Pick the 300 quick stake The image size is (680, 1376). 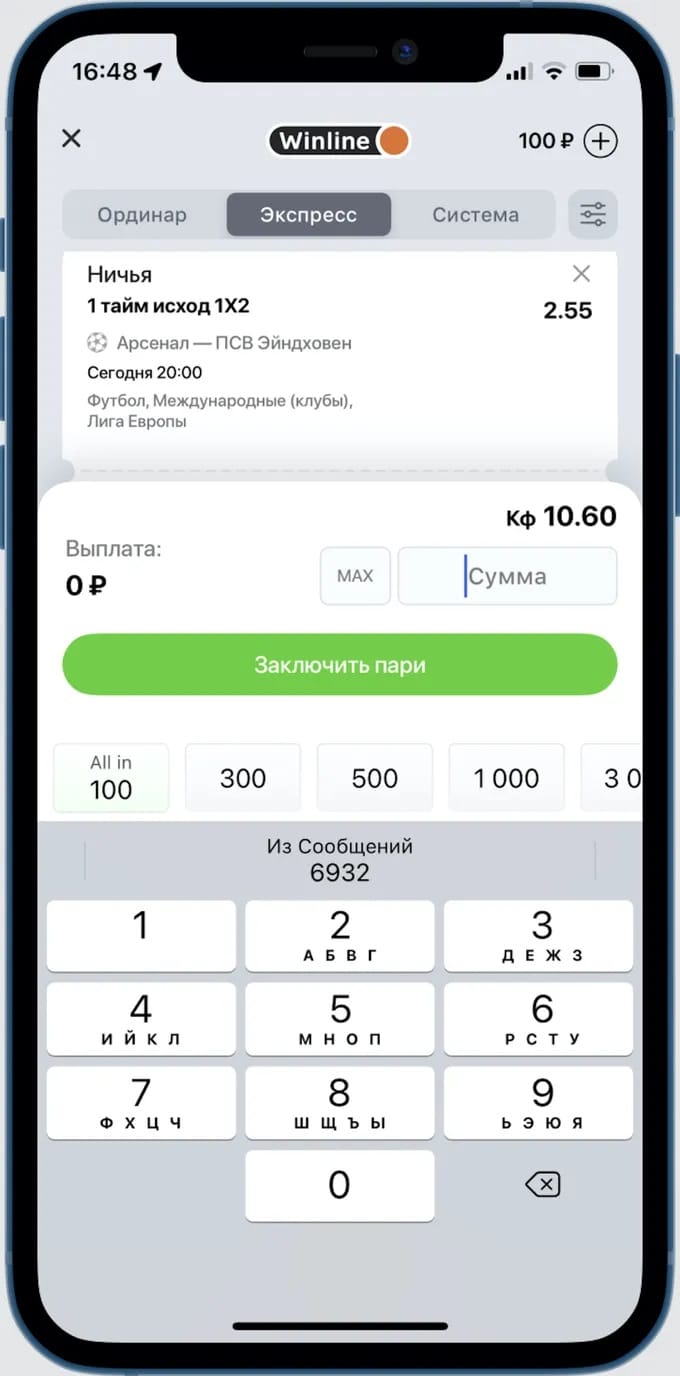[x=243, y=778]
